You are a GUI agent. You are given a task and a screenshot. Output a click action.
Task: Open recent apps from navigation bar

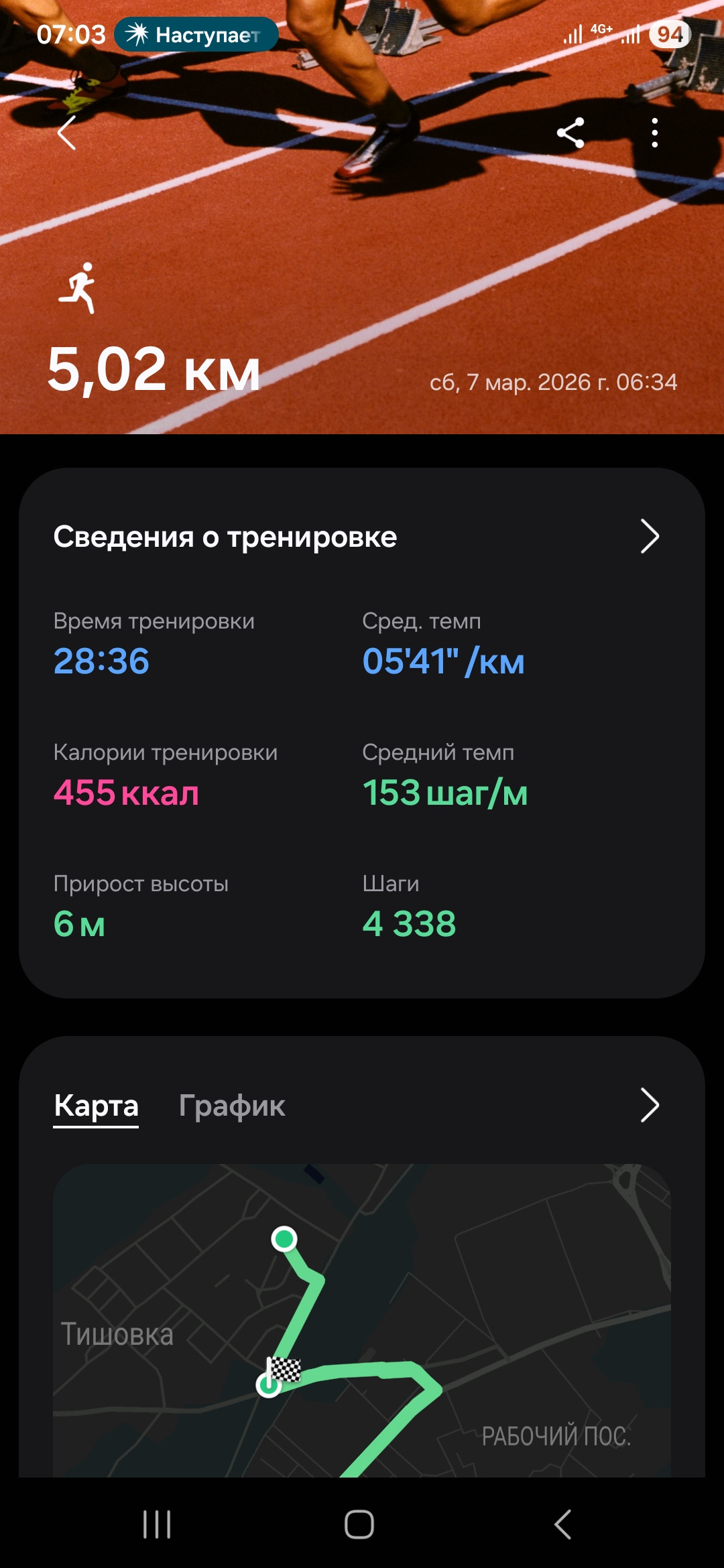point(157,1524)
